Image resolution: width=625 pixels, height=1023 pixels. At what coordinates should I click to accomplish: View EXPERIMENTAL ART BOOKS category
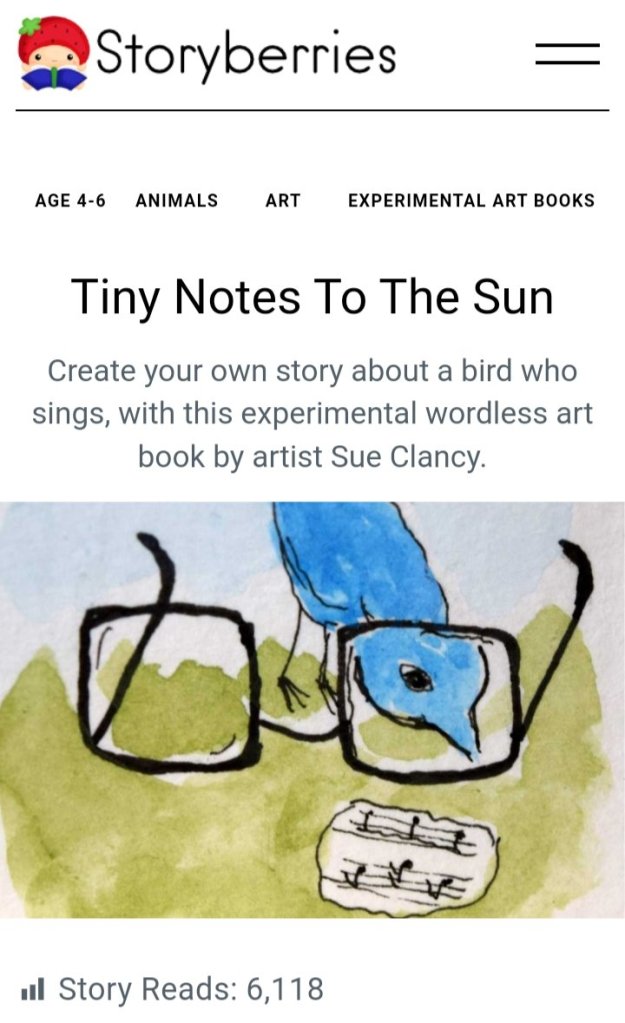tap(471, 200)
